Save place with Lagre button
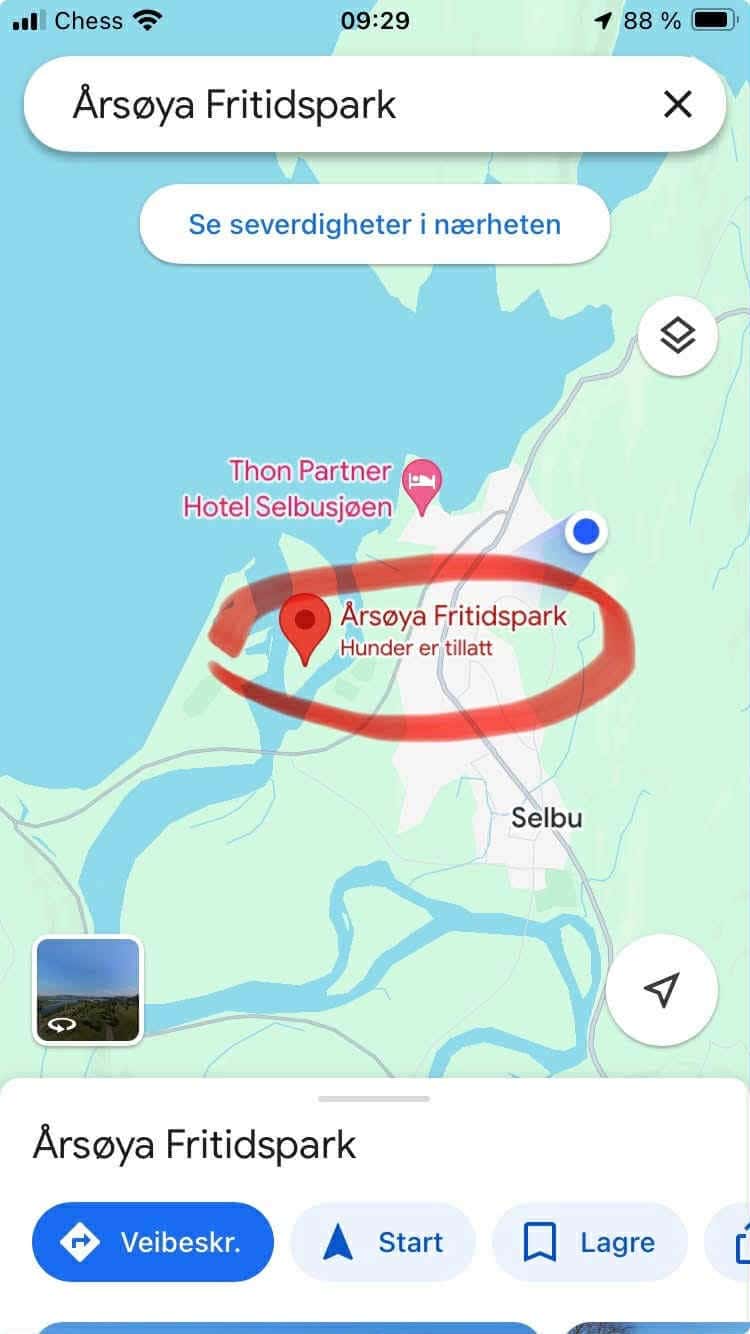Viewport: 750px width, 1334px height. (x=590, y=1242)
